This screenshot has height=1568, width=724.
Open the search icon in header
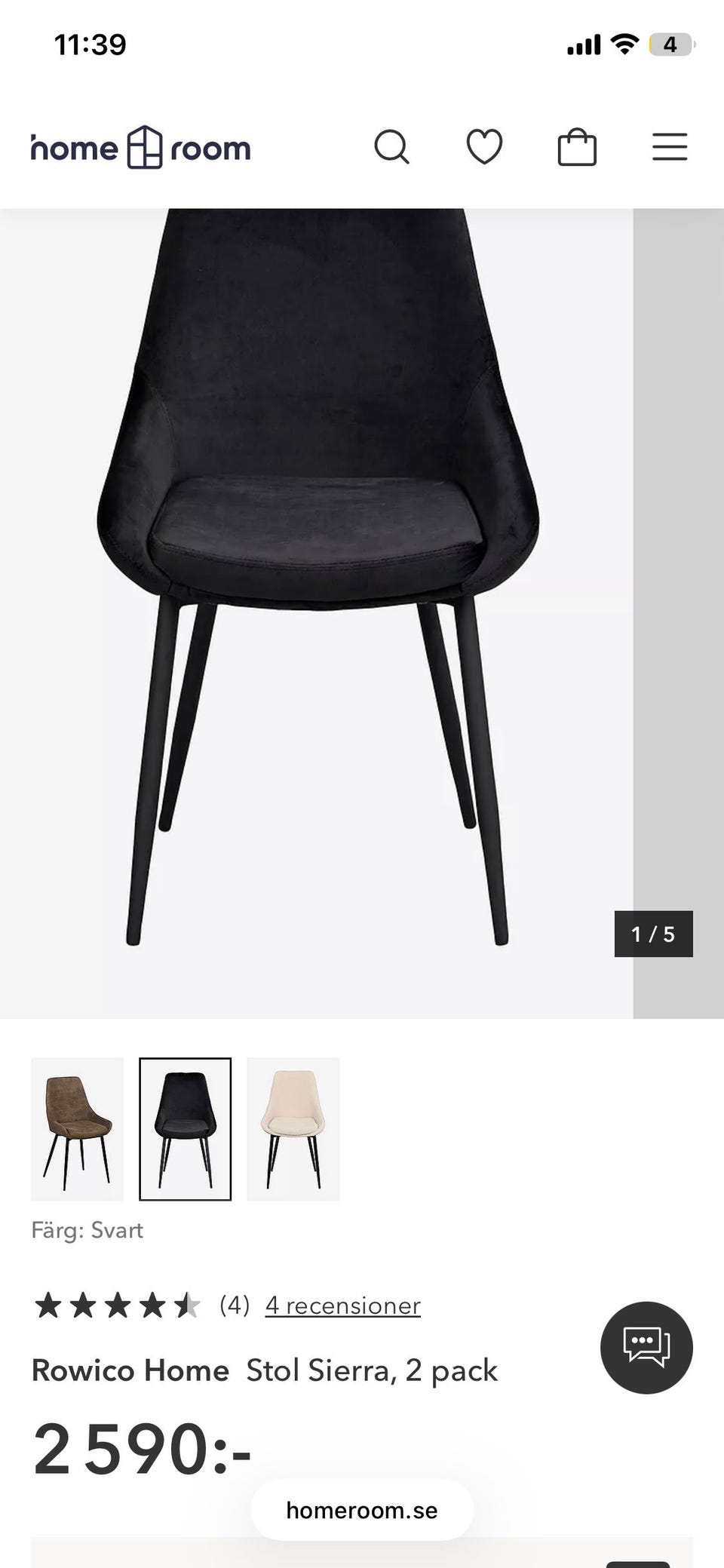391,147
